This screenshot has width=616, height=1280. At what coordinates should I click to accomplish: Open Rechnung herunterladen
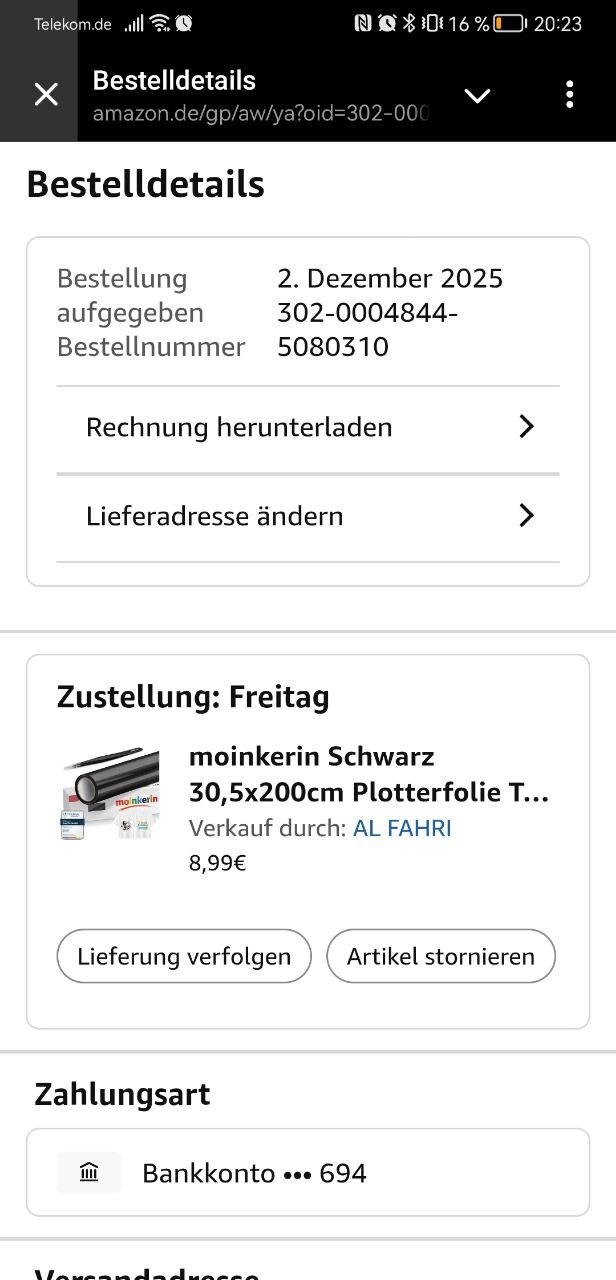[308, 428]
